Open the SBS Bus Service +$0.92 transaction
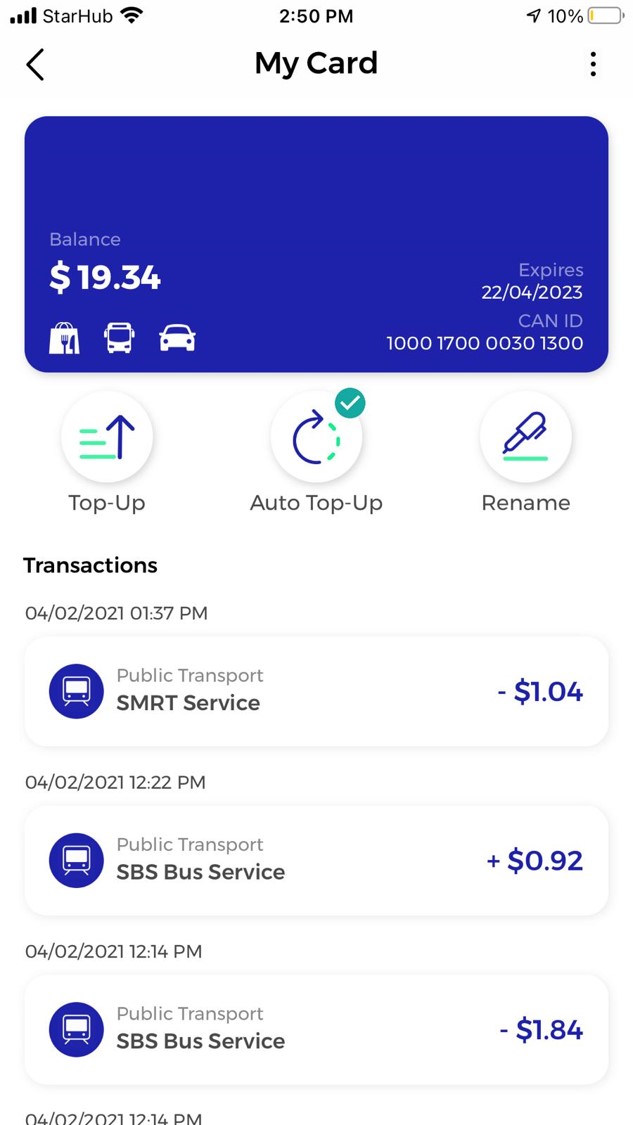Viewport: 633px width, 1125px height. pyautogui.click(x=316, y=860)
